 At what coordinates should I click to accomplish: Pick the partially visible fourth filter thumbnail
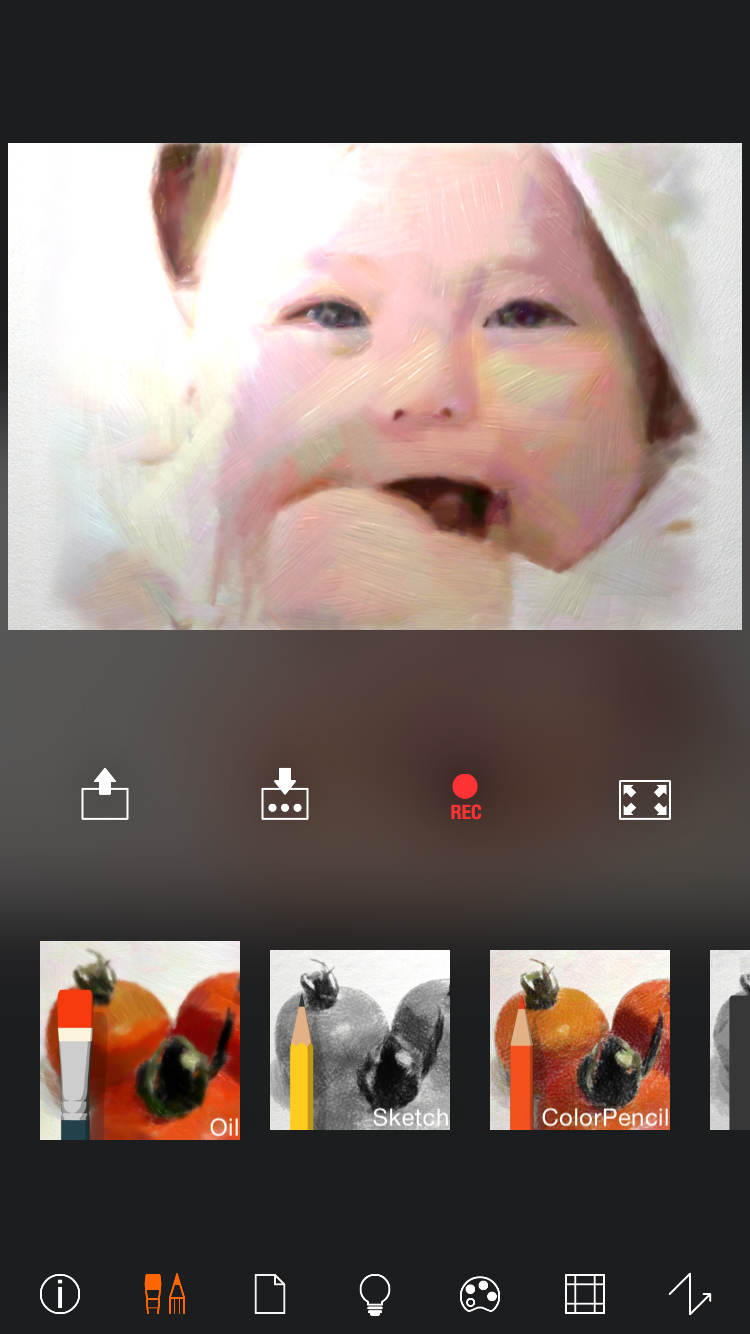tap(730, 1040)
